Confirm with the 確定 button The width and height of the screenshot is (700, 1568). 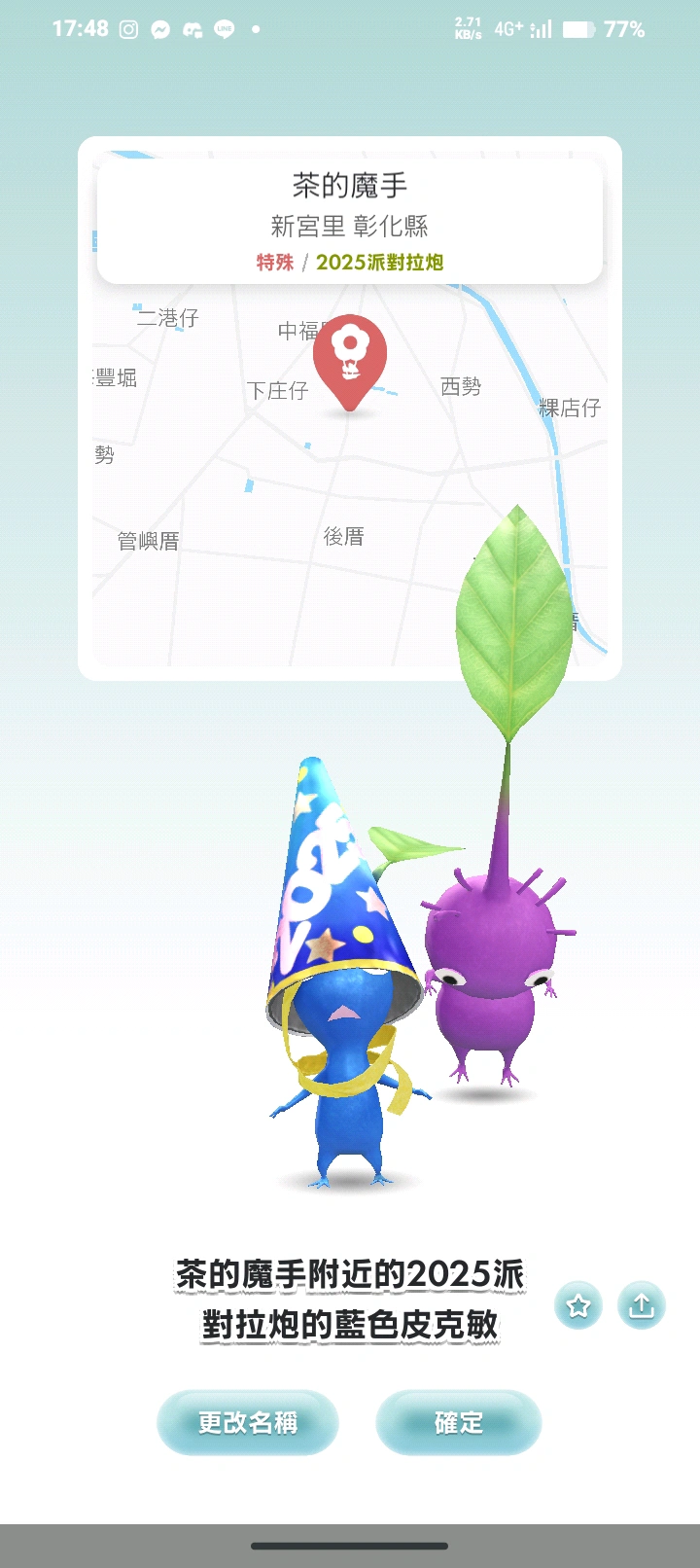click(x=458, y=1422)
